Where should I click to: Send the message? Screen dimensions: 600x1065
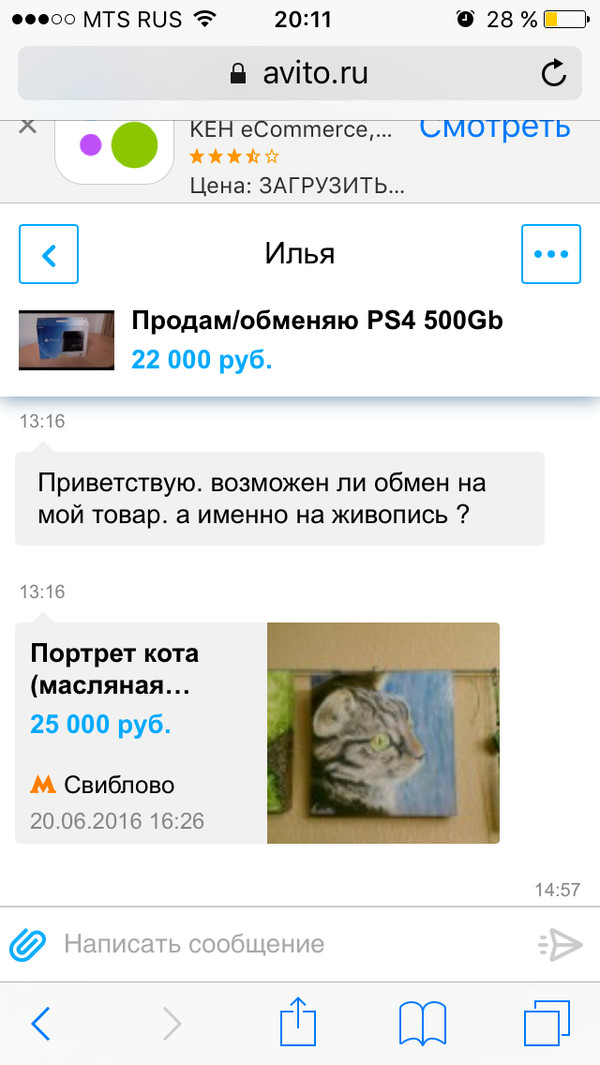(559, 943)
